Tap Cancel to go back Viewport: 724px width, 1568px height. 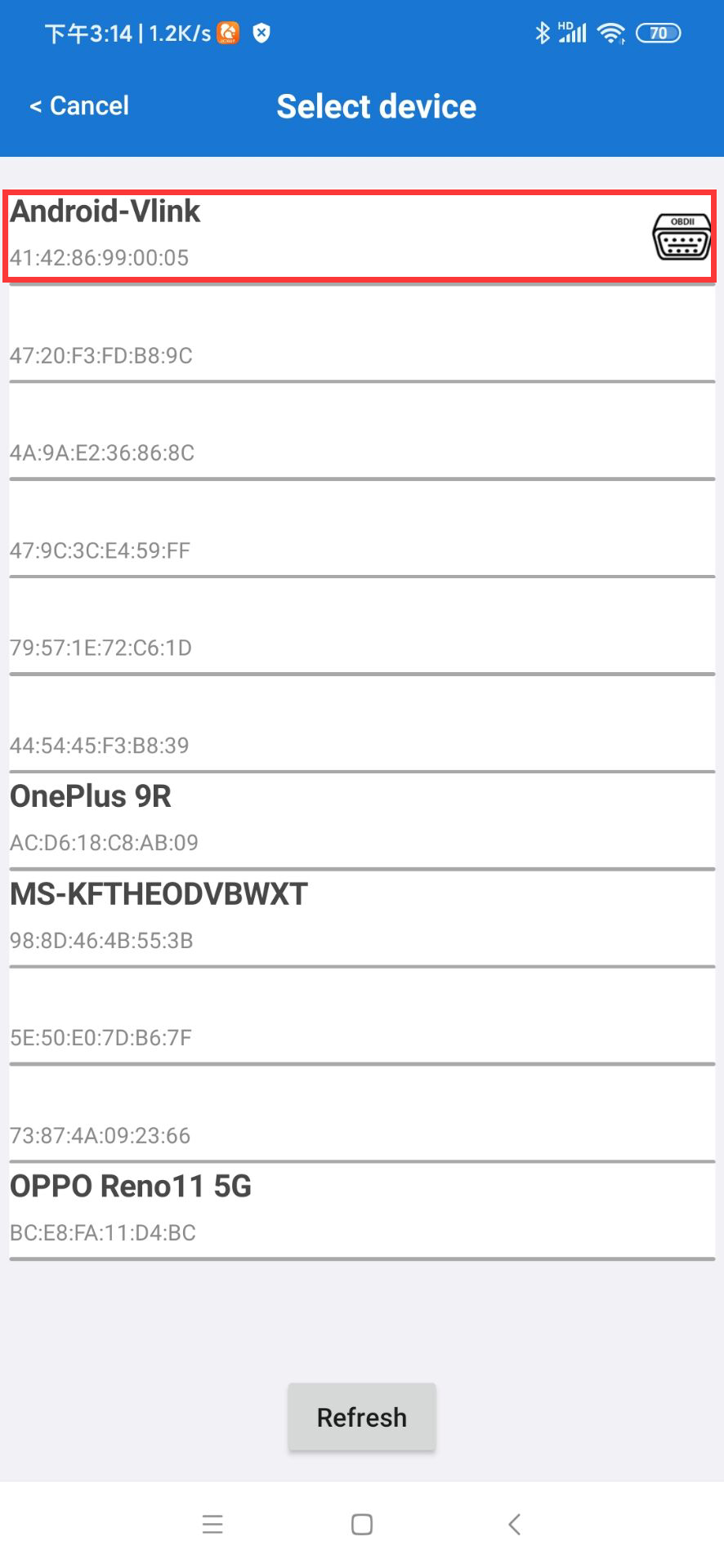tap(79, 106)
